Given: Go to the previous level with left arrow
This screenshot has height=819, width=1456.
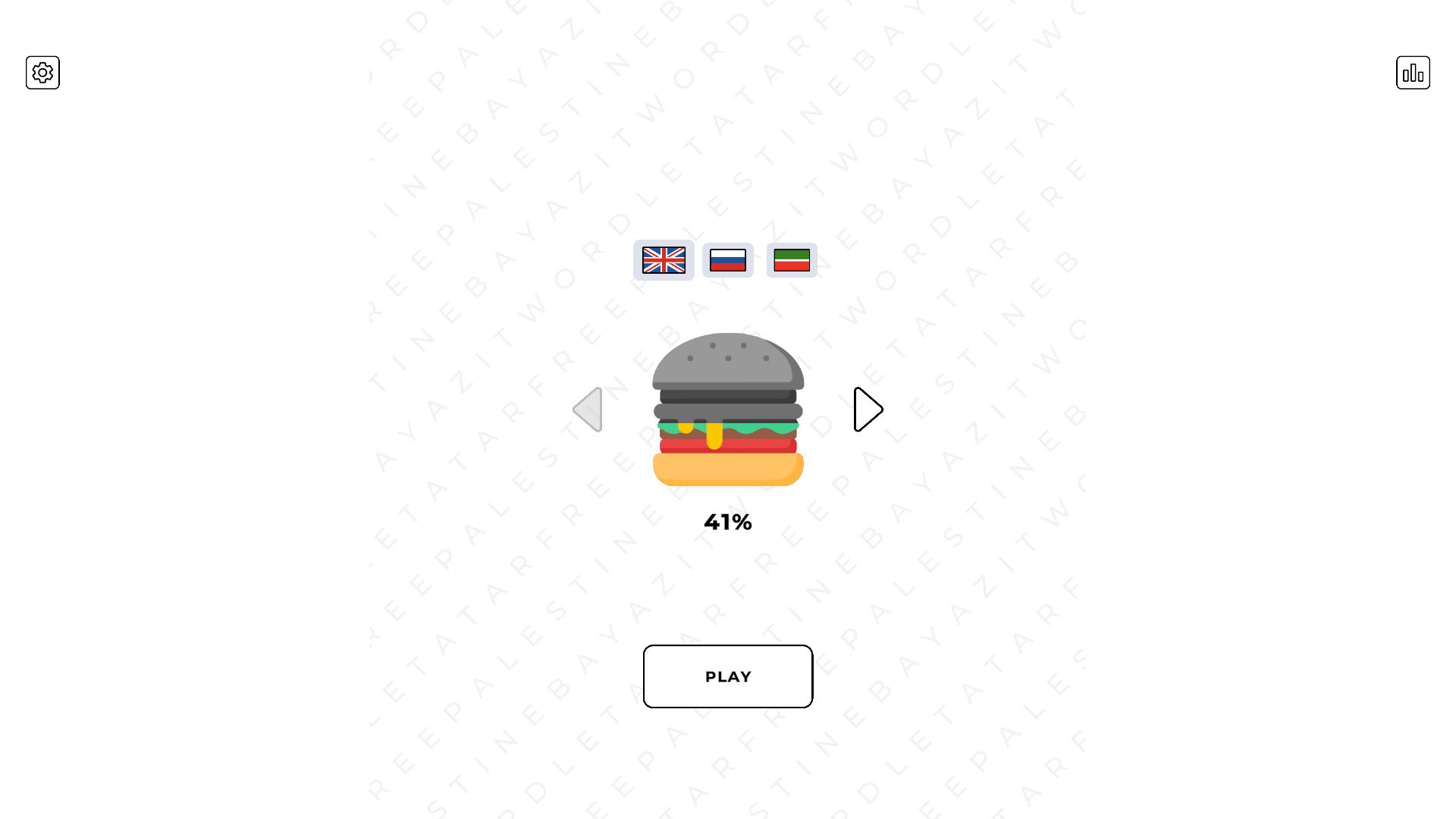Looking at the screenshot, I should coord(588,409).
